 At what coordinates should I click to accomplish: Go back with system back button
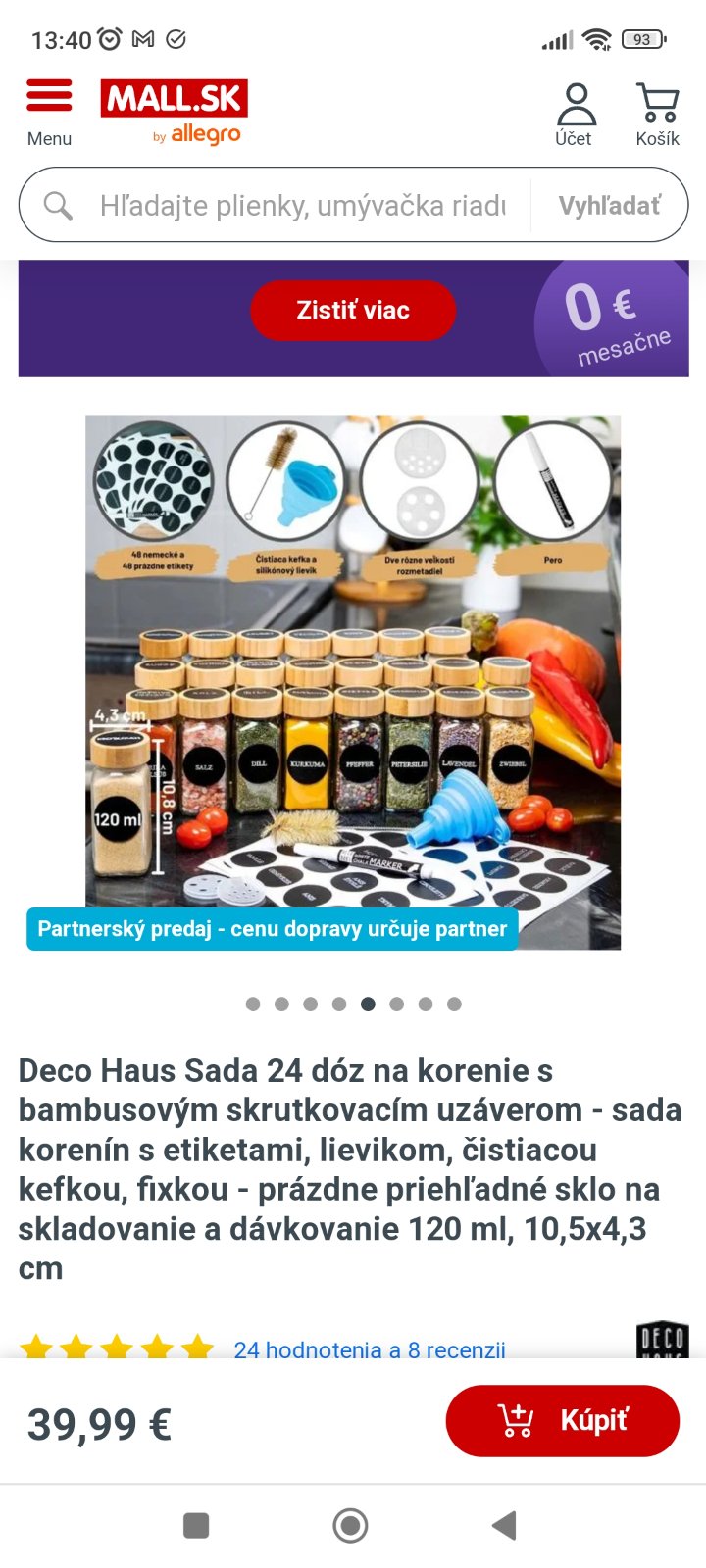[x=504, y=1525]
